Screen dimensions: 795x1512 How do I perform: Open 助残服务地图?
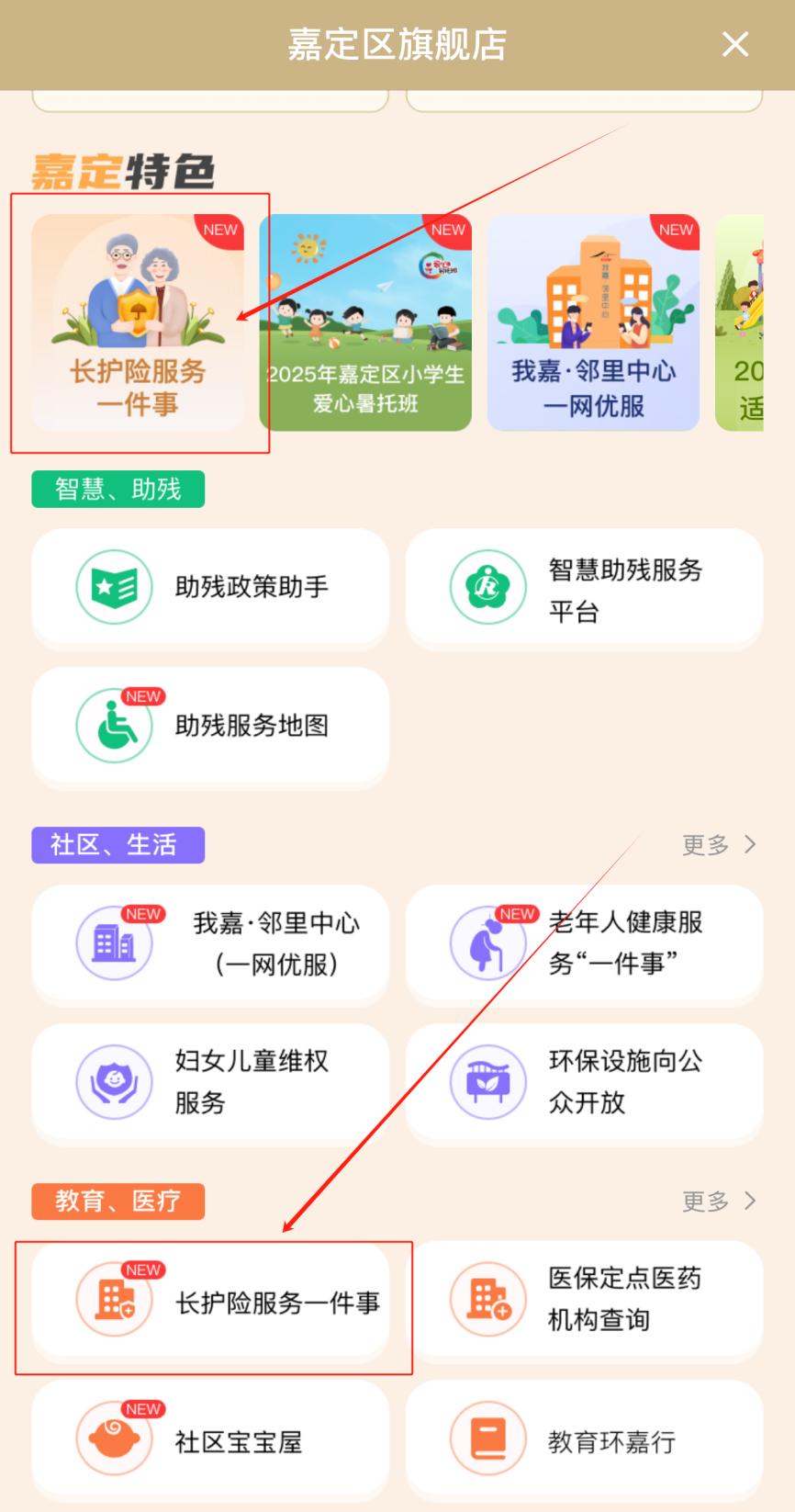click(x=210, y=726)
